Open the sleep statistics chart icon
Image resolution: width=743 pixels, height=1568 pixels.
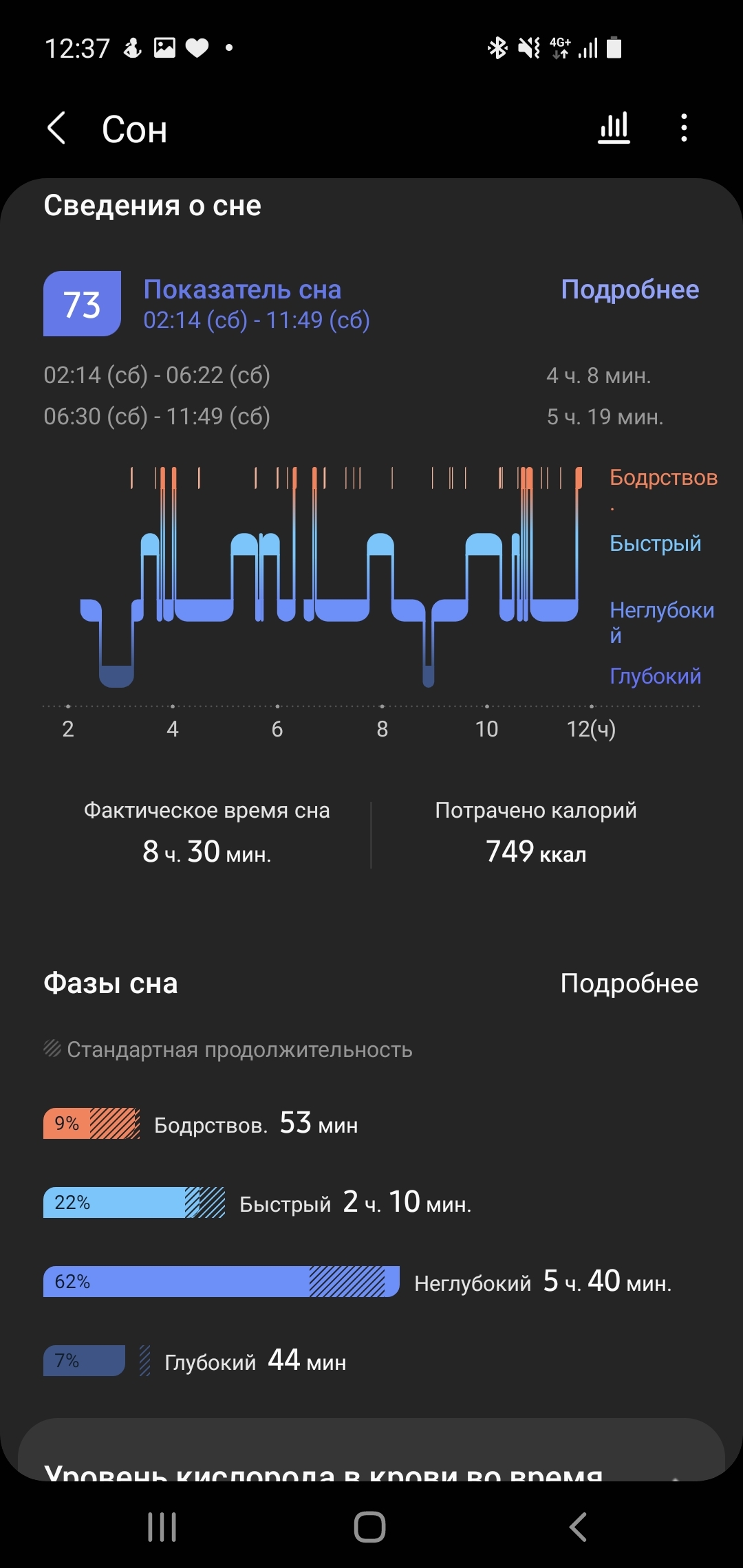614,128
